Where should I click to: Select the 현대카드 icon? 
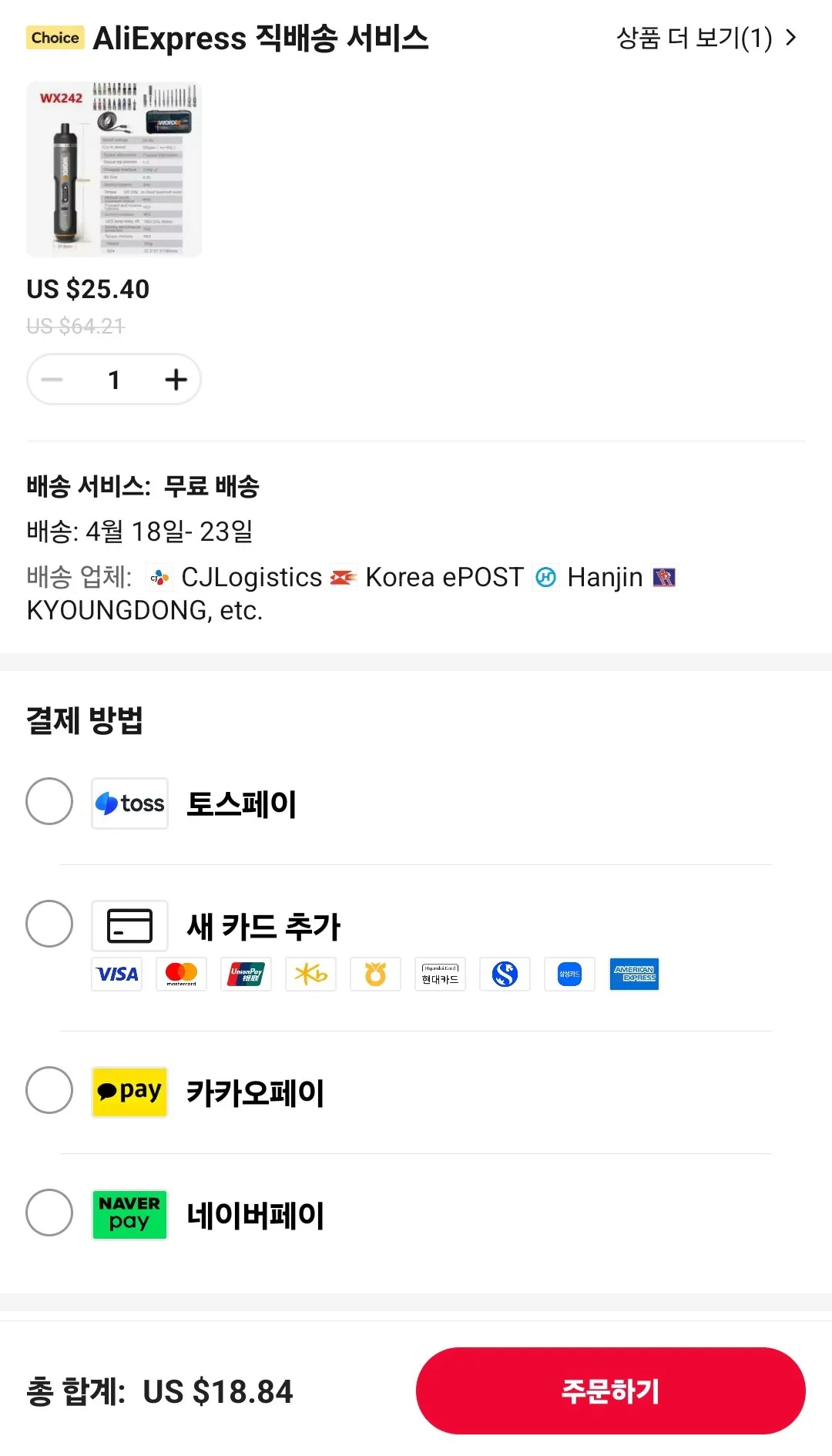(440, 974)
